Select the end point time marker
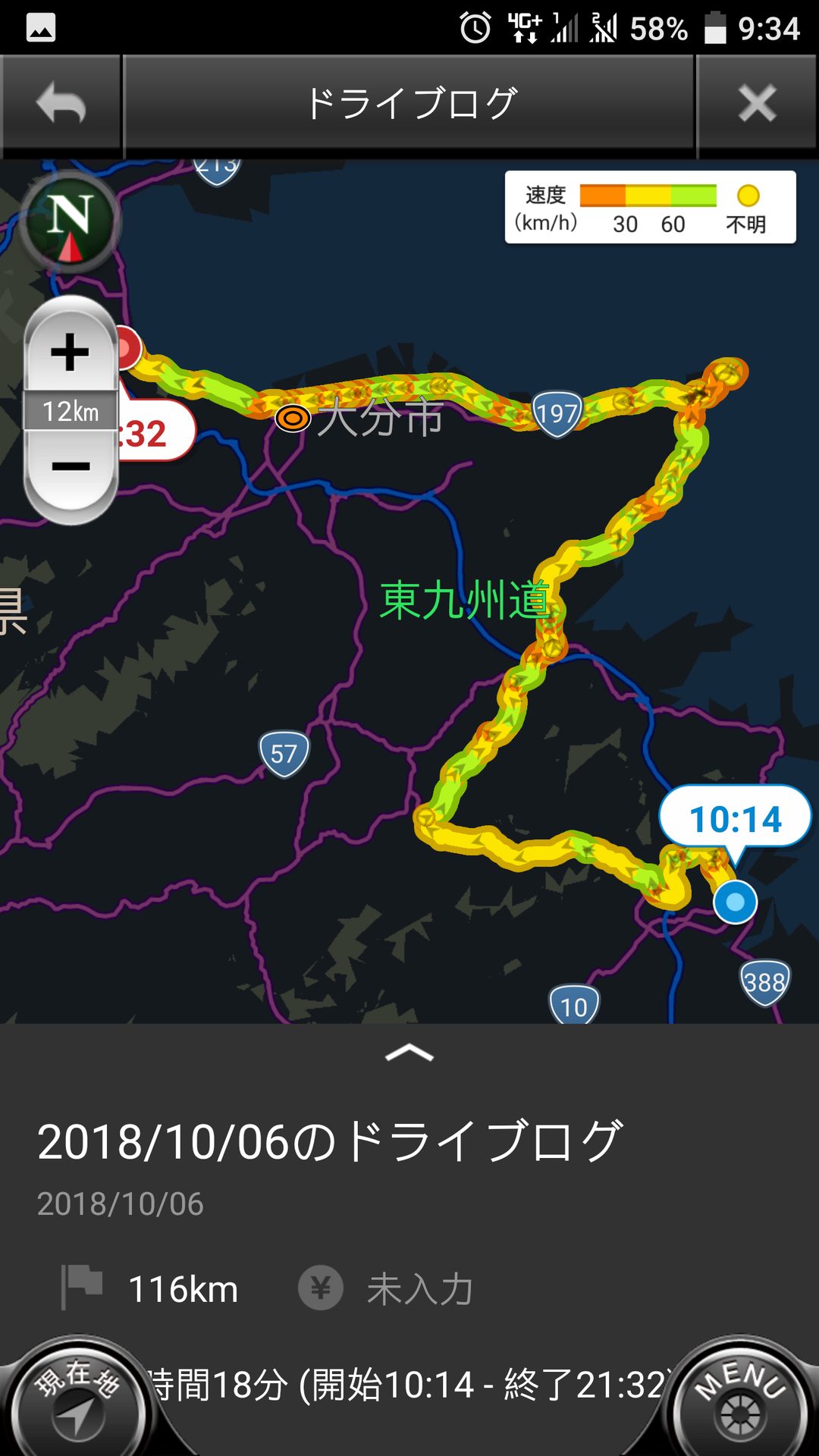 coord(155,432)
